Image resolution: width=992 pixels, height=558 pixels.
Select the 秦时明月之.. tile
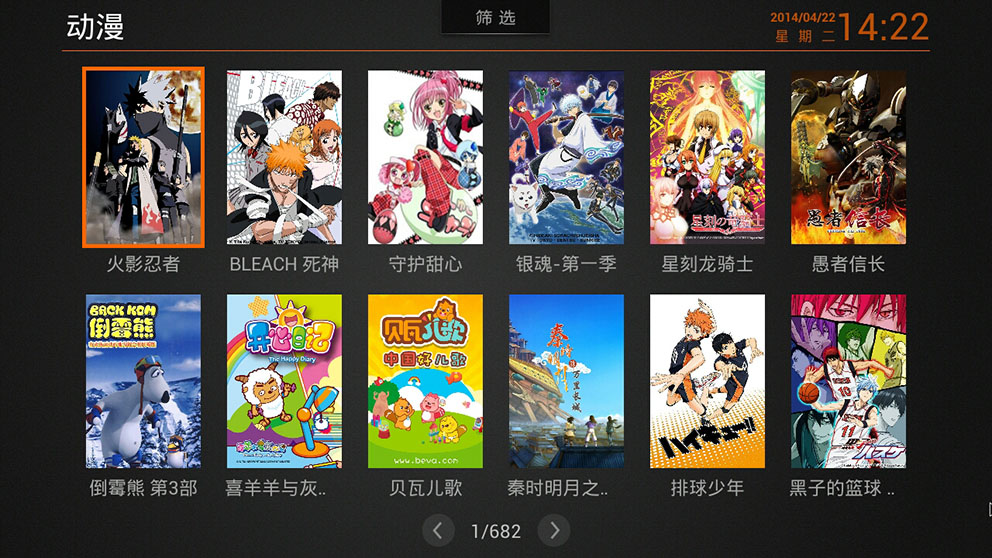(566, 381)
